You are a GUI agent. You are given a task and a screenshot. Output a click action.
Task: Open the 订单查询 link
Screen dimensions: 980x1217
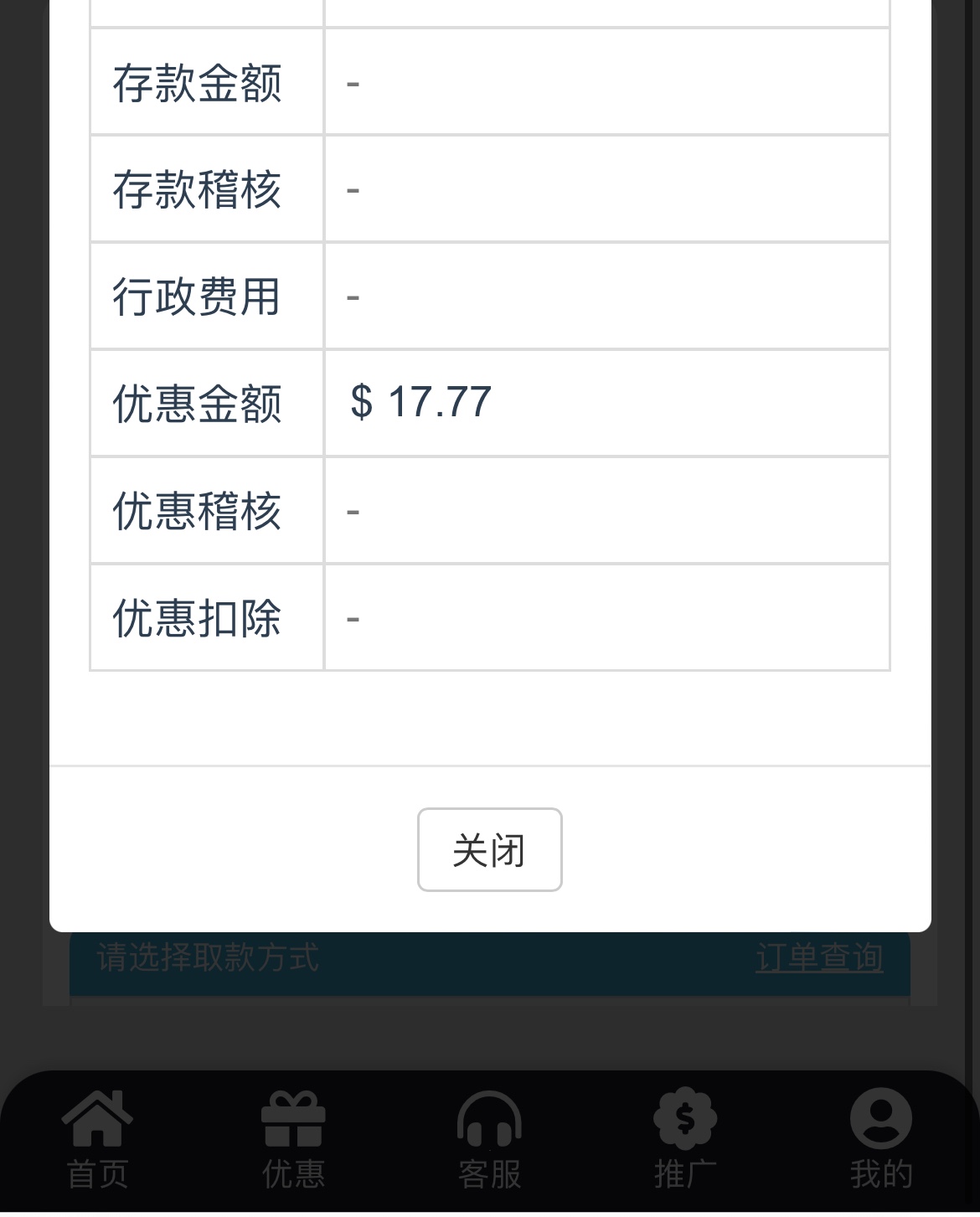pyautogui.click(x=818, y=957)
